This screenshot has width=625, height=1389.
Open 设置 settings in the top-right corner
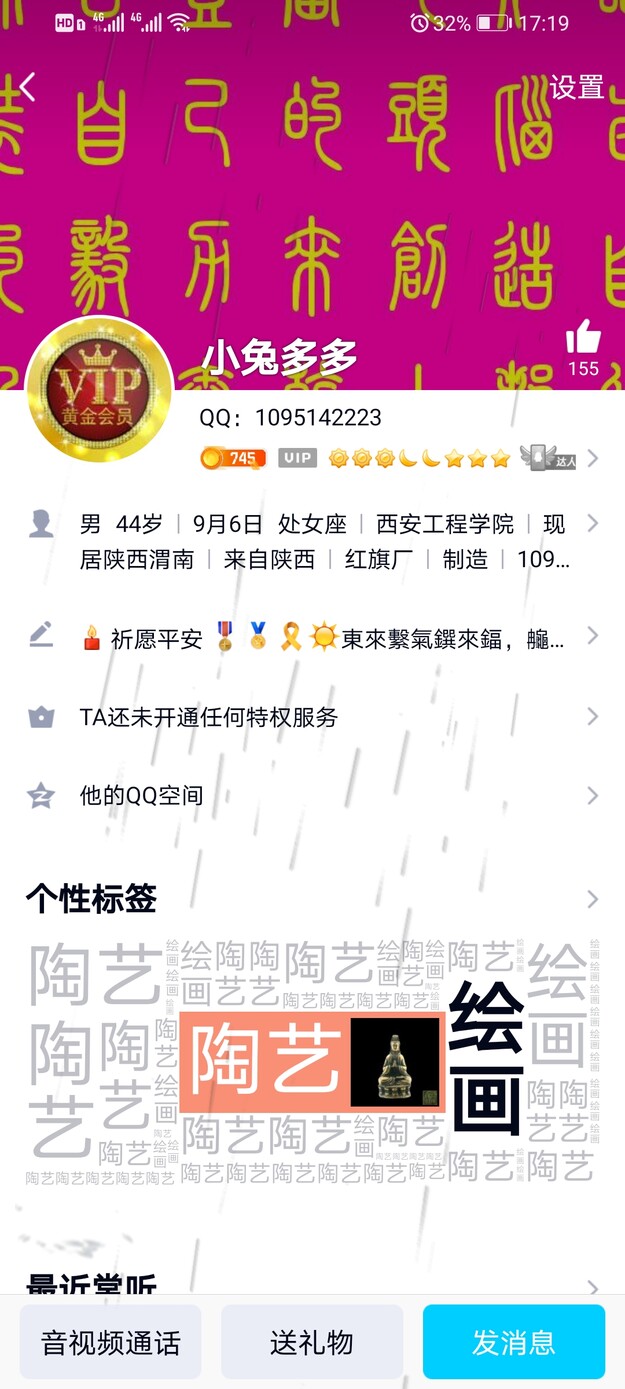577,88
